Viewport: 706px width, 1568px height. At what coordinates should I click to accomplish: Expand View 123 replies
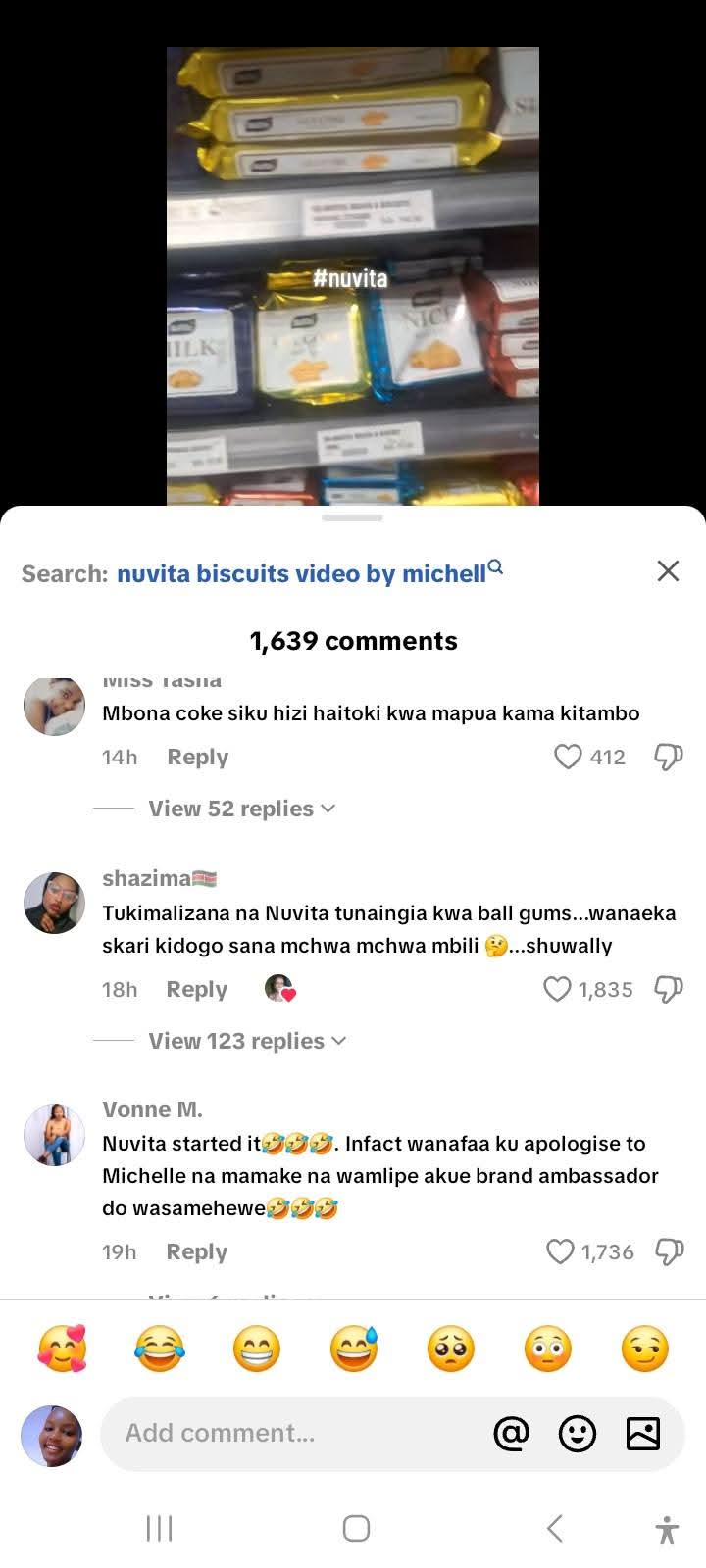click(247, 1041)
